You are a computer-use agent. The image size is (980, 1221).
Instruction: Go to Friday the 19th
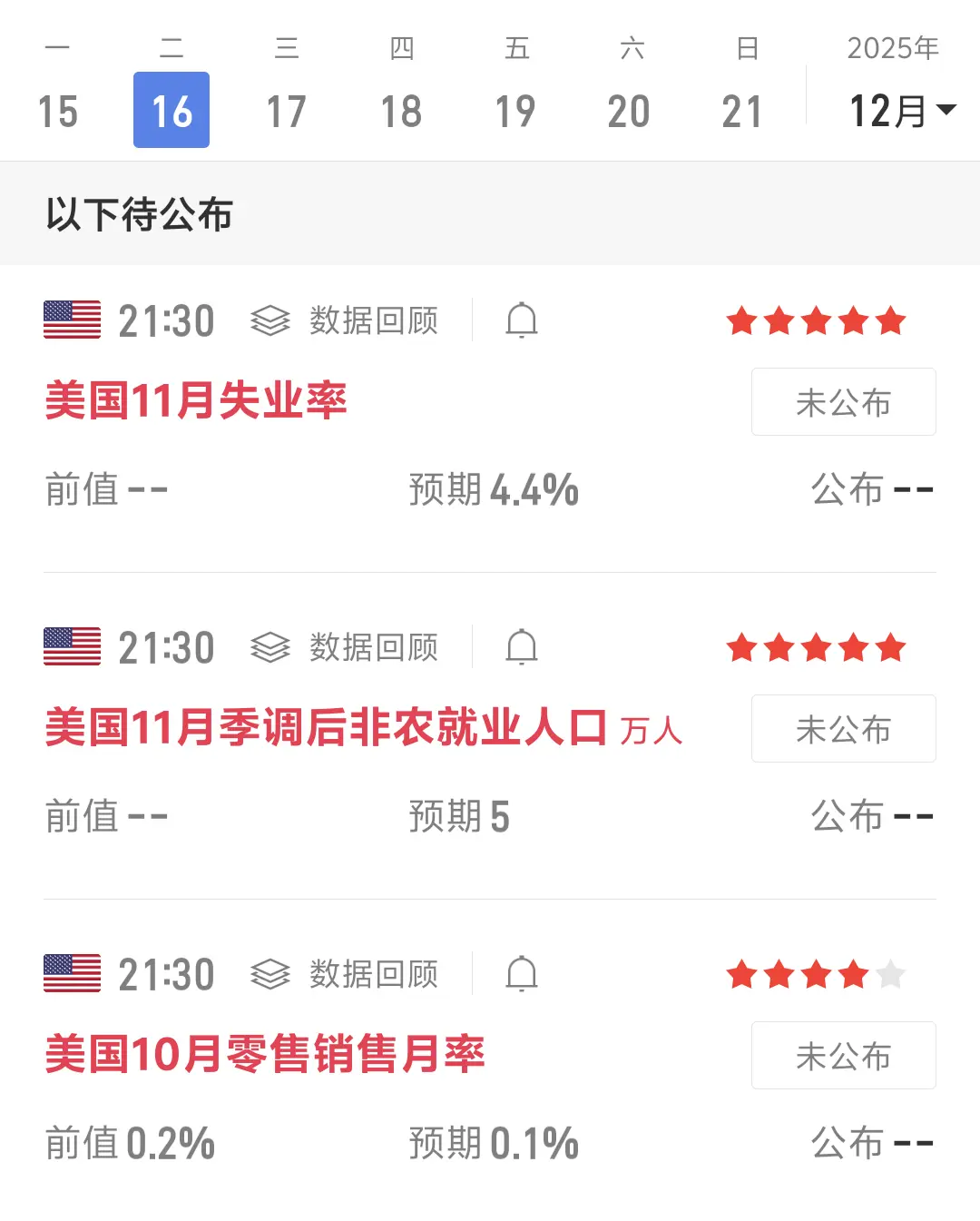[x=515, y=111]
